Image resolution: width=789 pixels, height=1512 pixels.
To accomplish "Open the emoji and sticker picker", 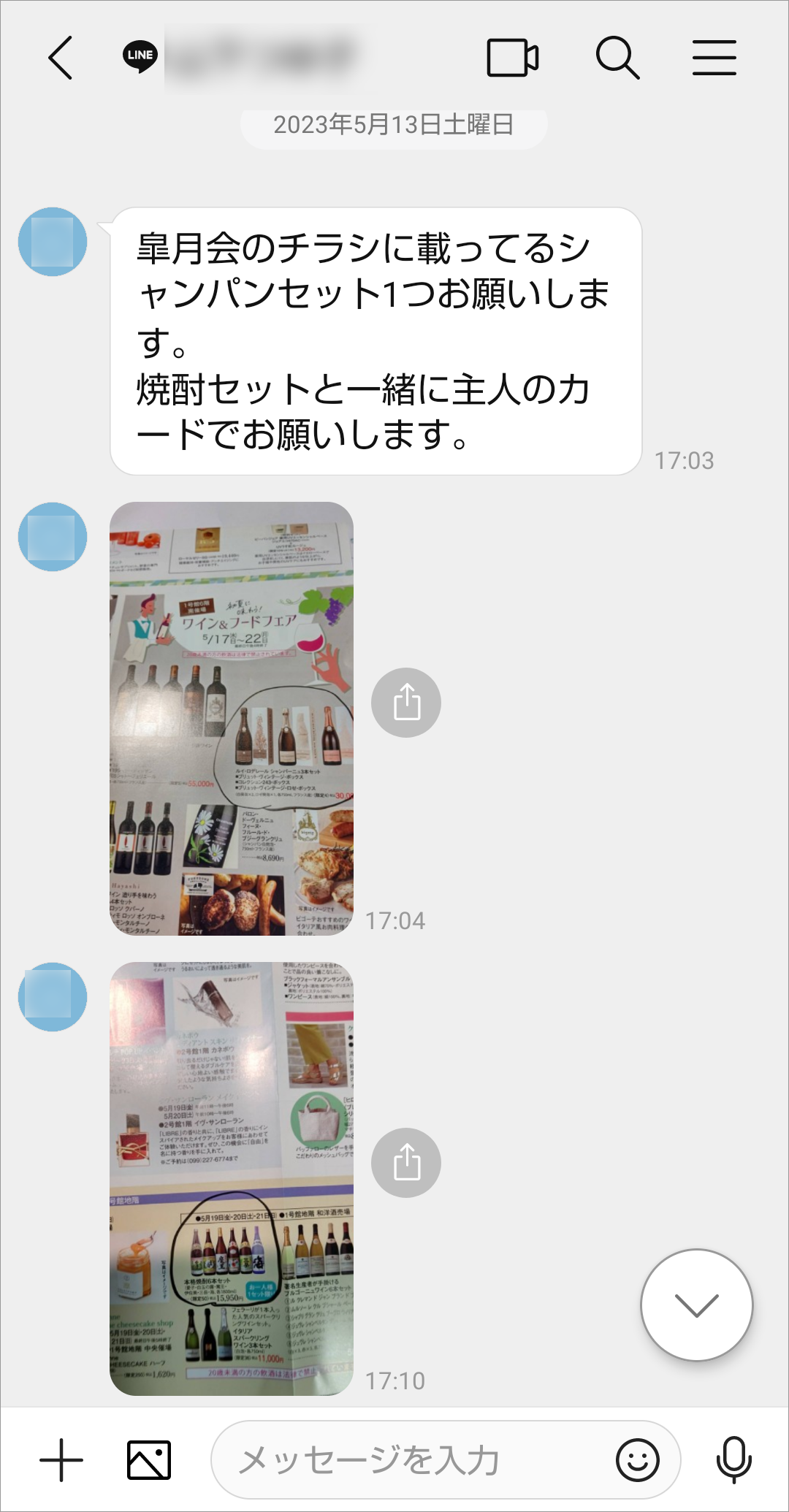I will pos(637,1460).
